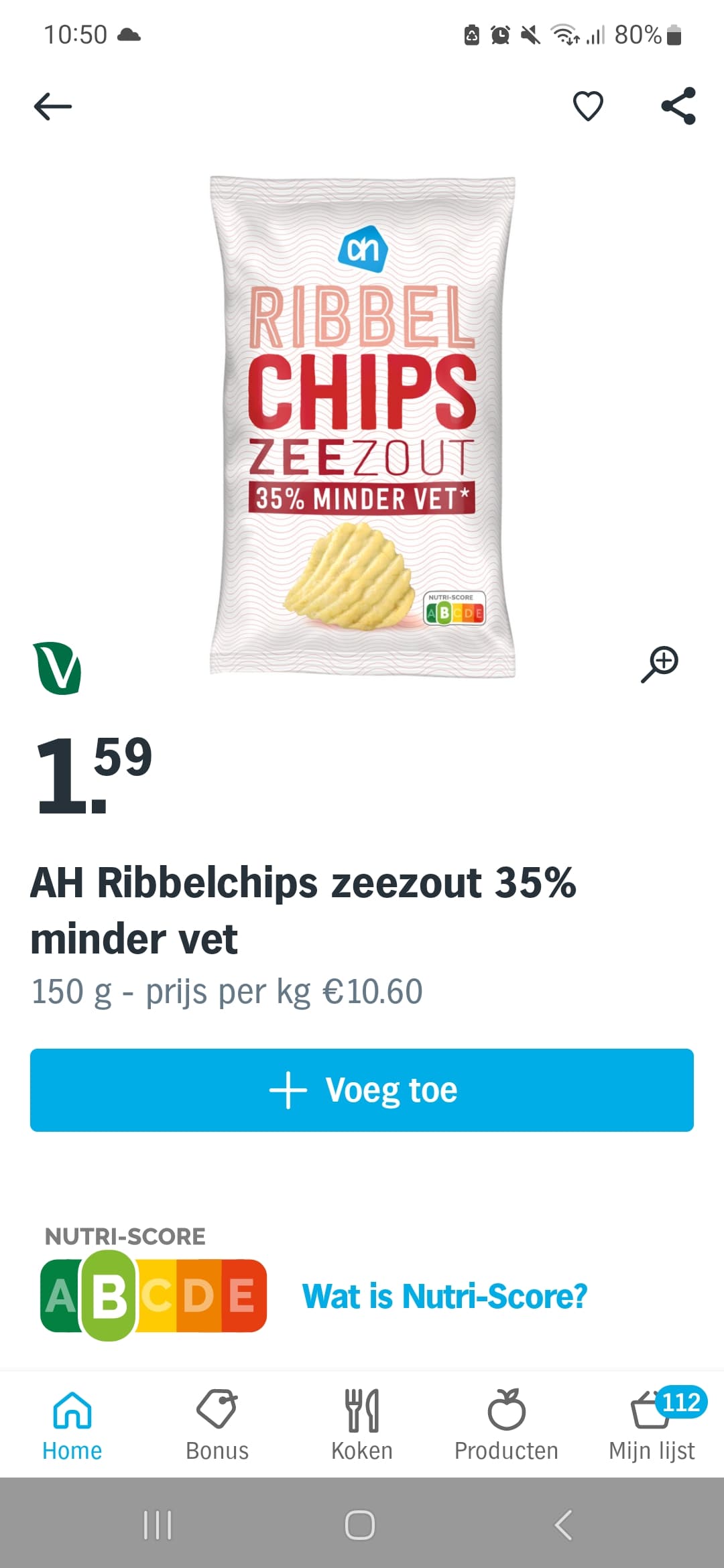Tap the system recent apps button

[x=158, y=1525]
